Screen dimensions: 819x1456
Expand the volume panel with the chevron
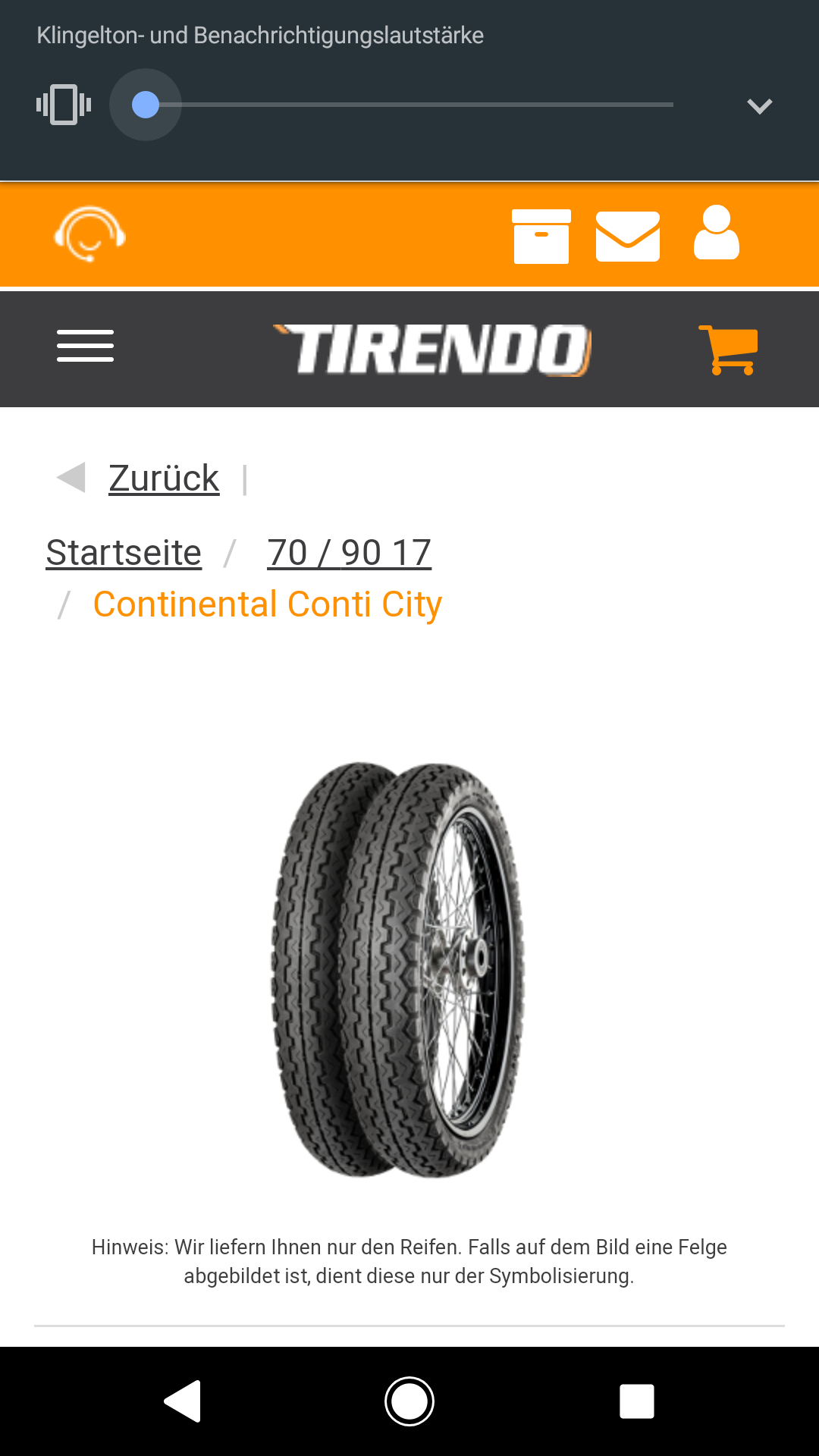coord(759,106)
